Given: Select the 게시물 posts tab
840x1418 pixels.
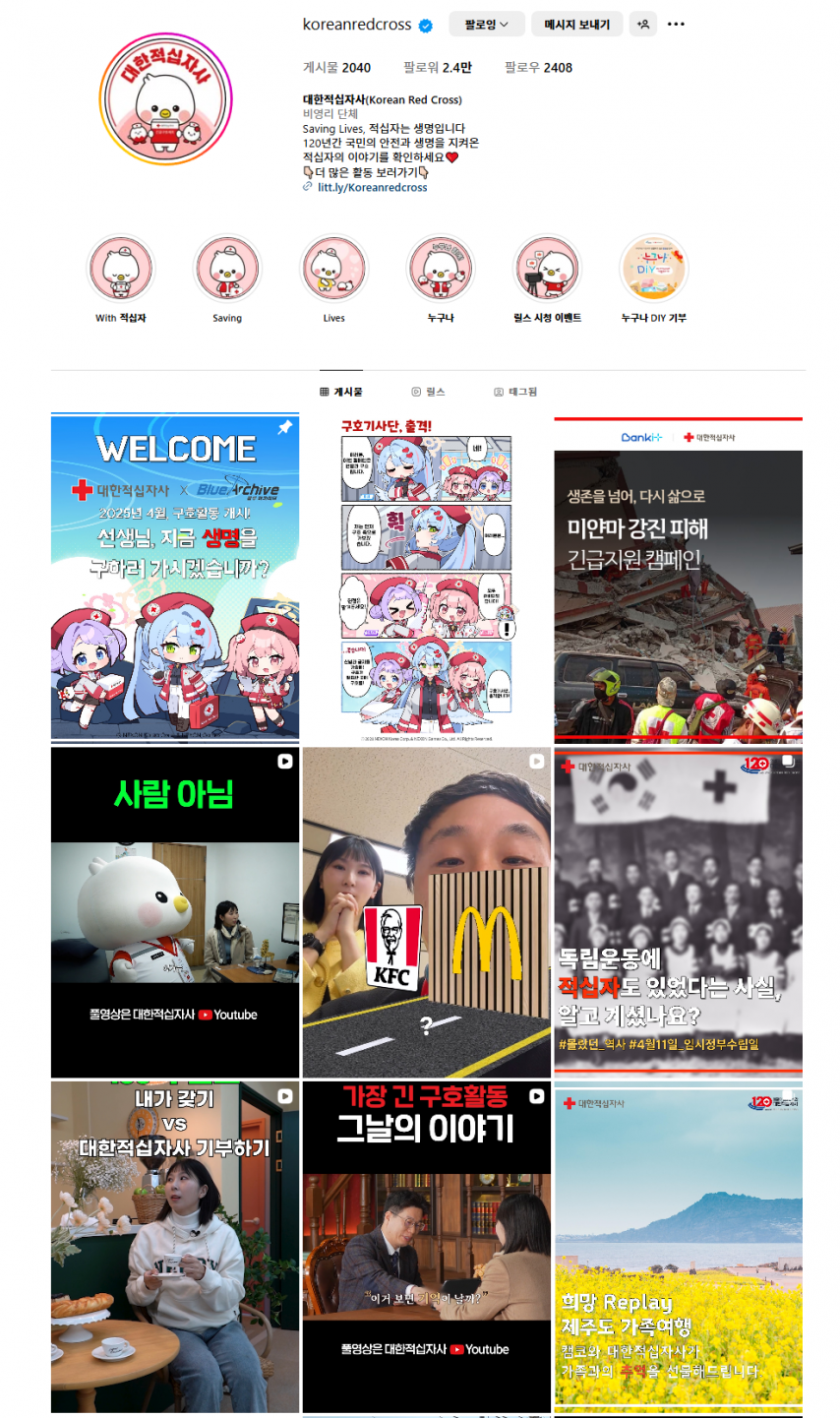Looking at the screenshot, I should tap(341, 392).
